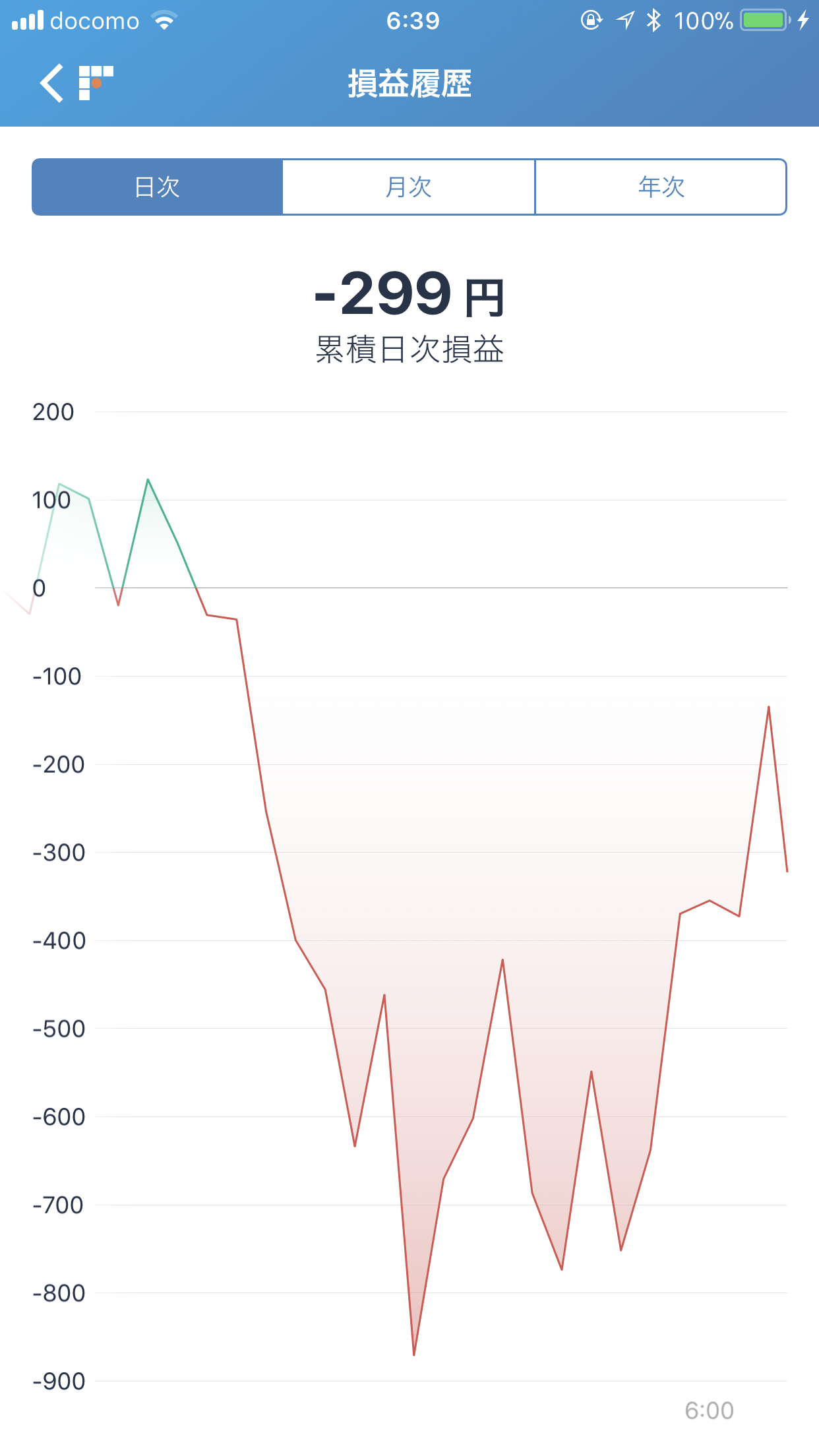Go back using the header arrow
Screen dimensions: 819x1456
[51, 83]
